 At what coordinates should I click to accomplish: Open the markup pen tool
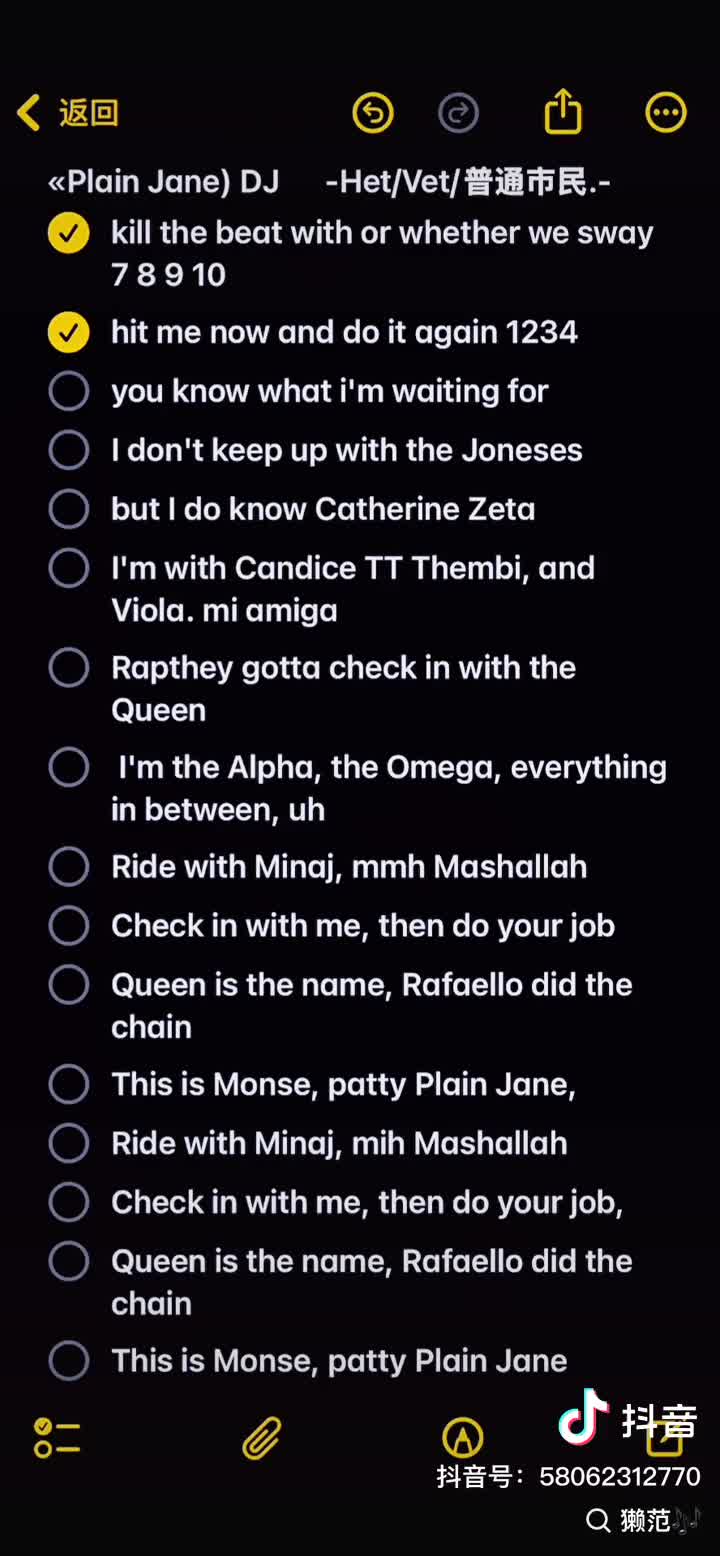[x=463, y=1438]
